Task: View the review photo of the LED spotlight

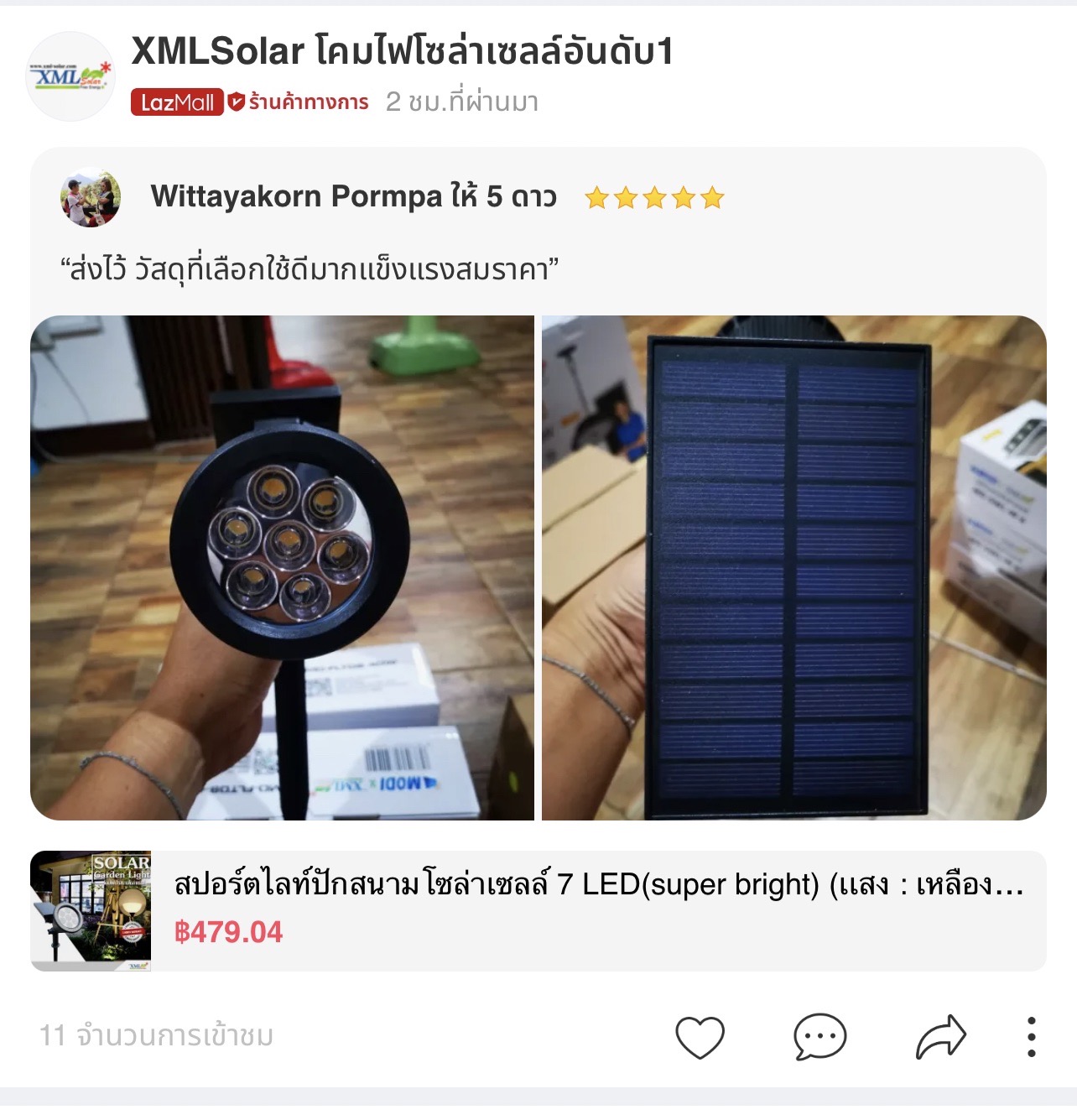Action: (x=282, y=567)
